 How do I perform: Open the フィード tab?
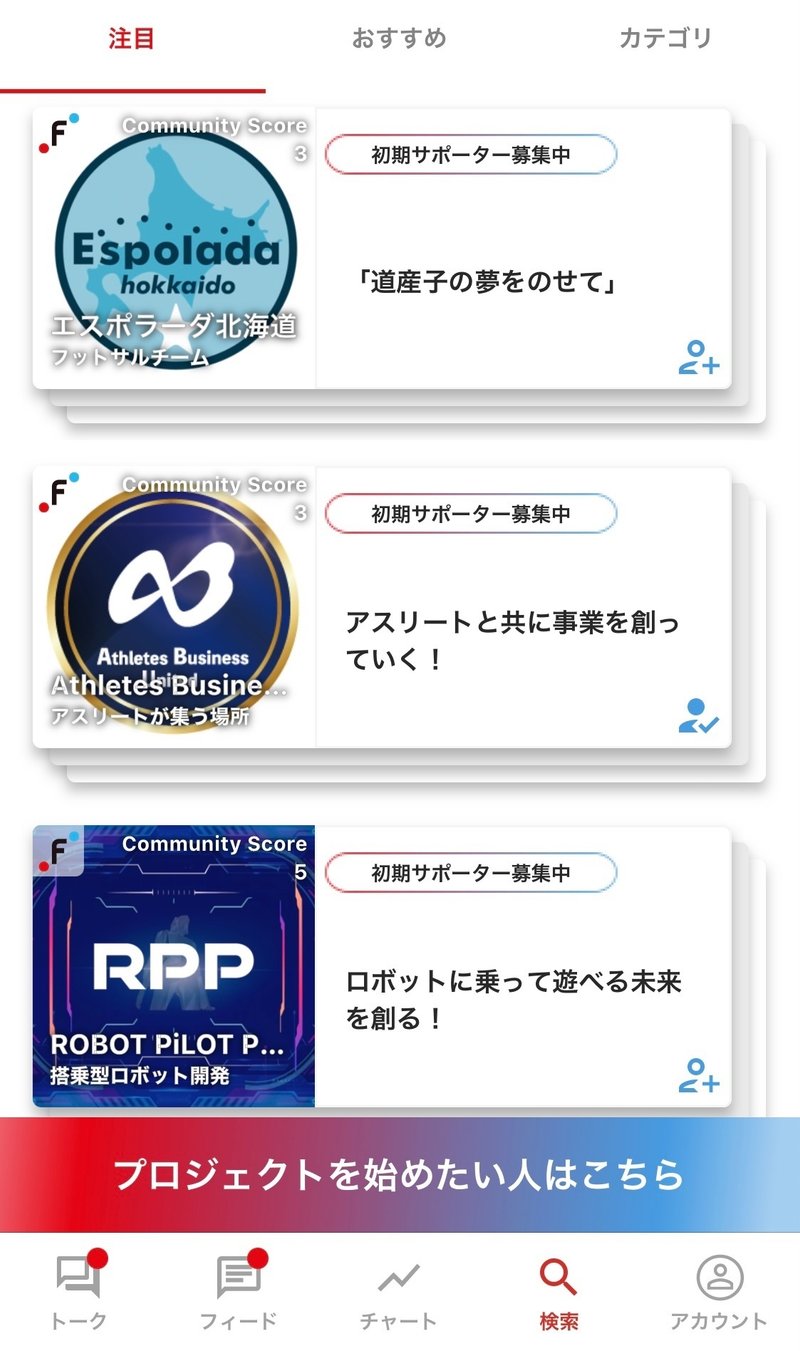238,1292
